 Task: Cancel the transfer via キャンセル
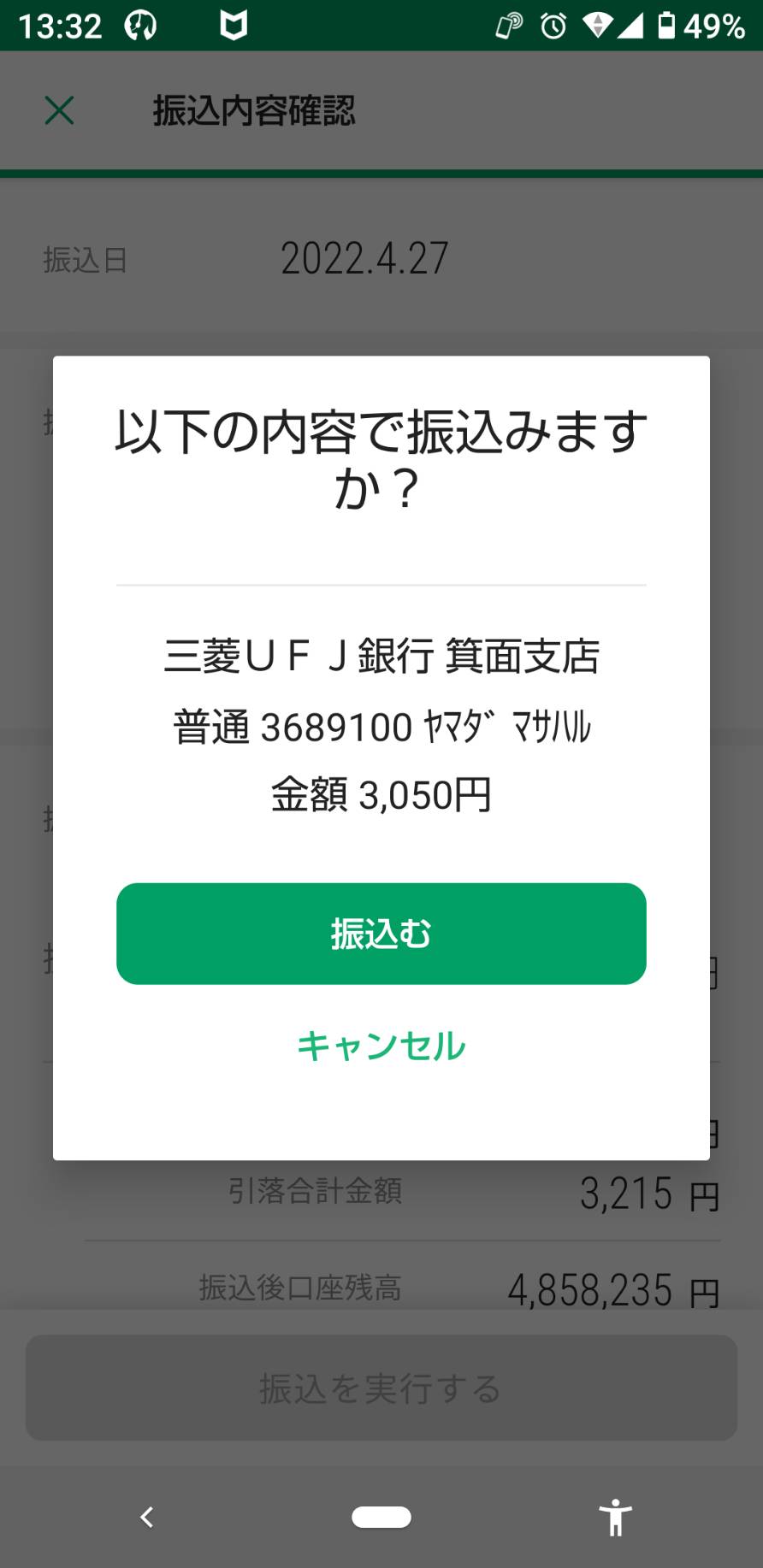[381, 1046]
